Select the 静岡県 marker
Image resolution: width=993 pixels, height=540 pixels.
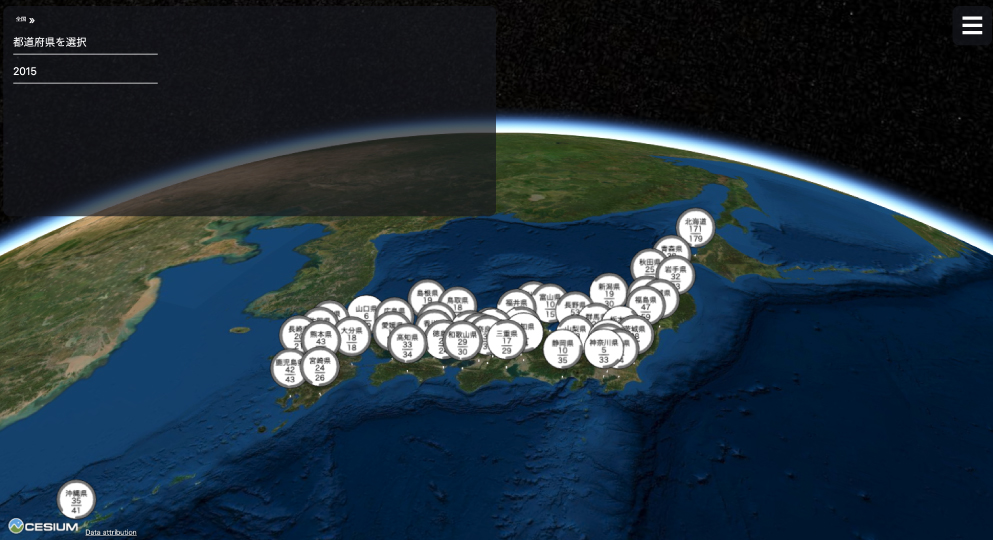tap(562, 349)
